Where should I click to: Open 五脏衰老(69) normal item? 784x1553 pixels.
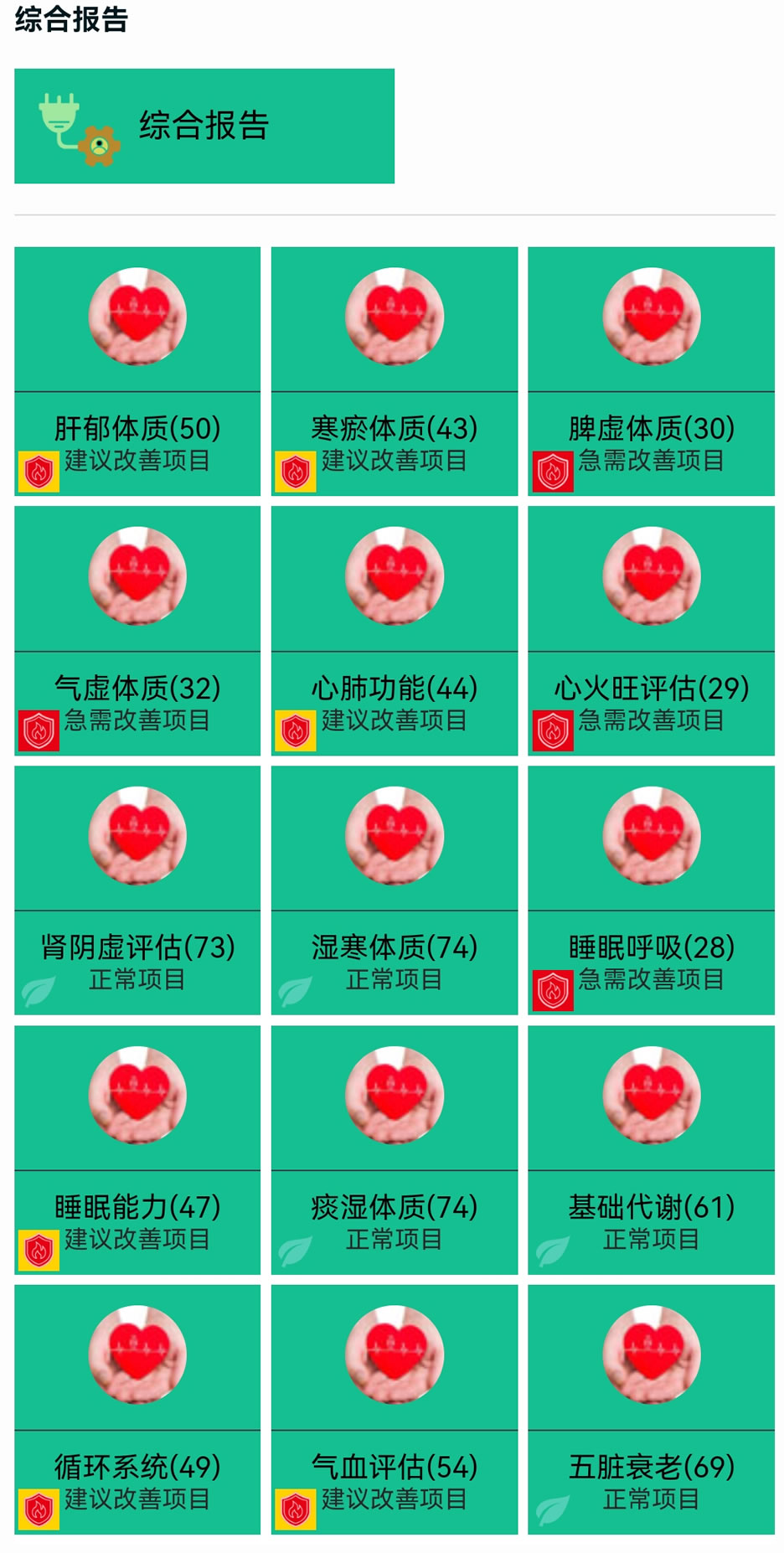pyautogui.click(x=651, y=1410)
